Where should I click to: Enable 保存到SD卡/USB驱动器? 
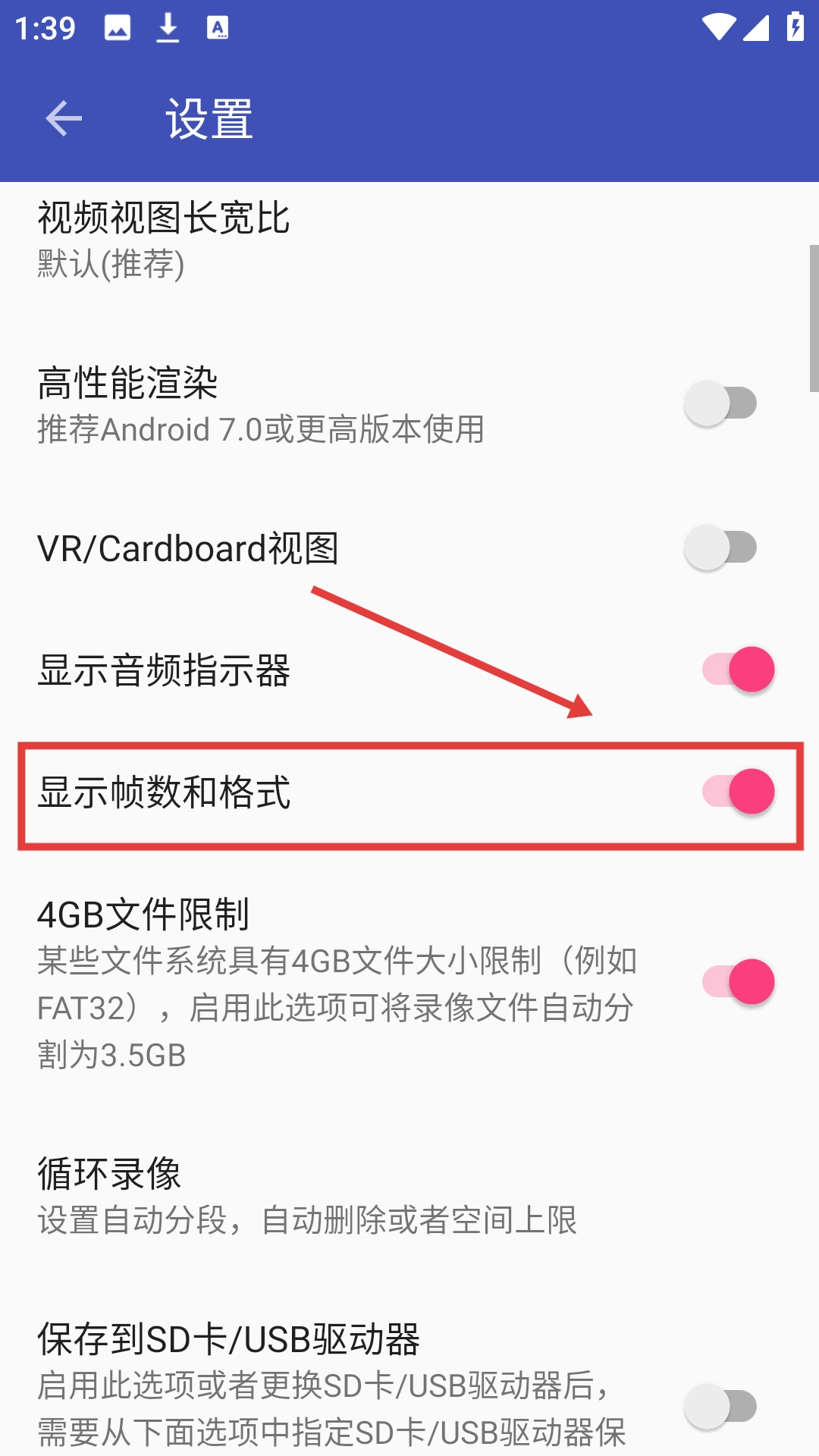[720, 1407]
